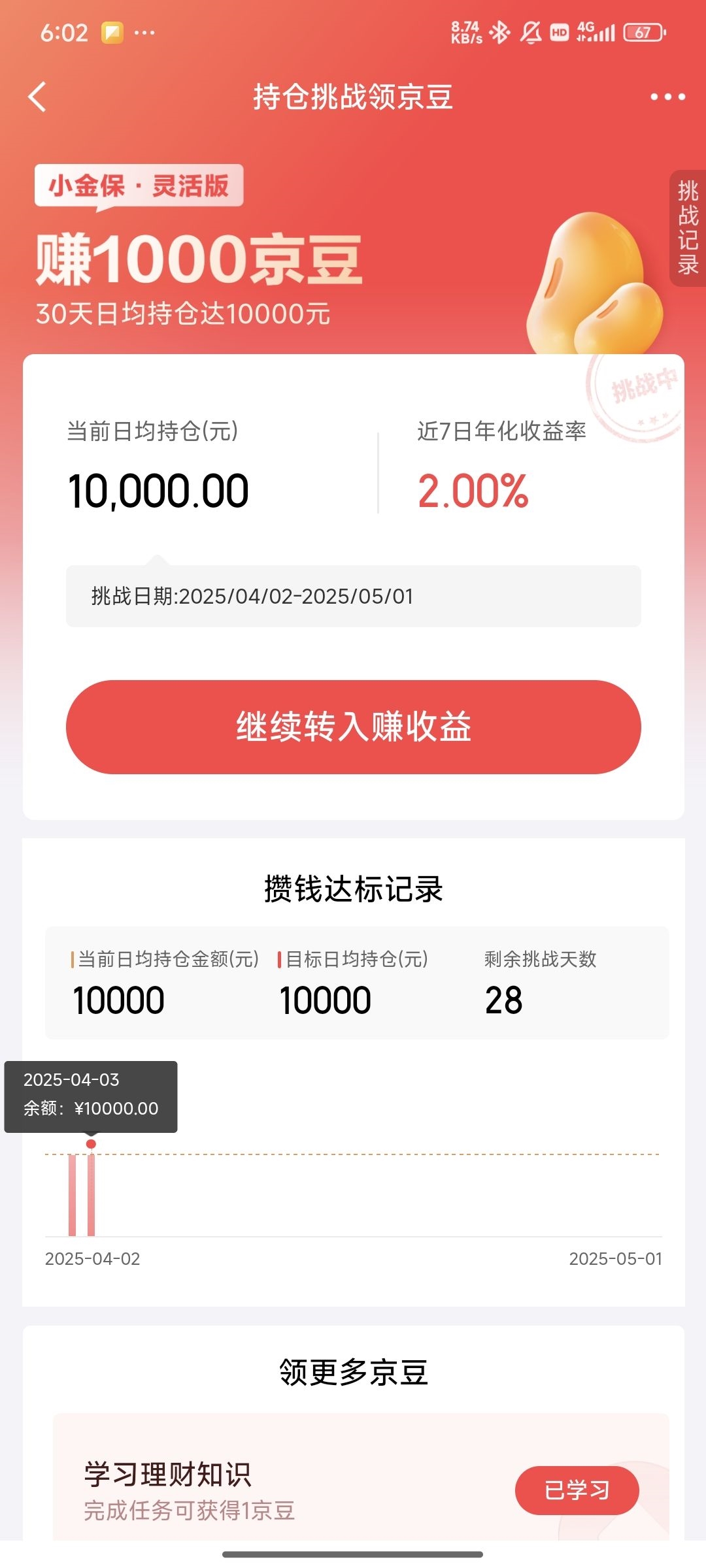This screenshot has height=1568, width=706.
Task: Open the three-dot overflow menu
Action: pyautogui.click(x=667, y=97)
